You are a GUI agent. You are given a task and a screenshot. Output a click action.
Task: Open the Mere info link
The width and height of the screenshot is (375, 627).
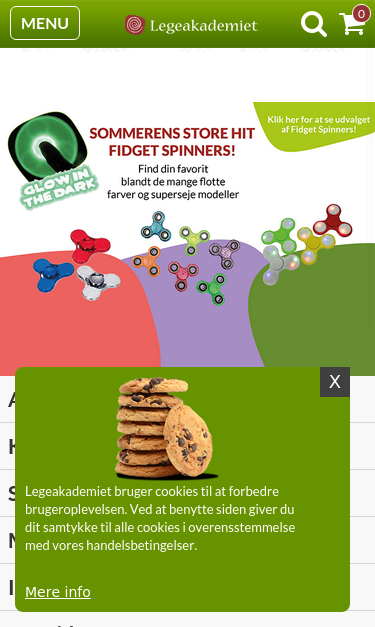tap(58, 591)
